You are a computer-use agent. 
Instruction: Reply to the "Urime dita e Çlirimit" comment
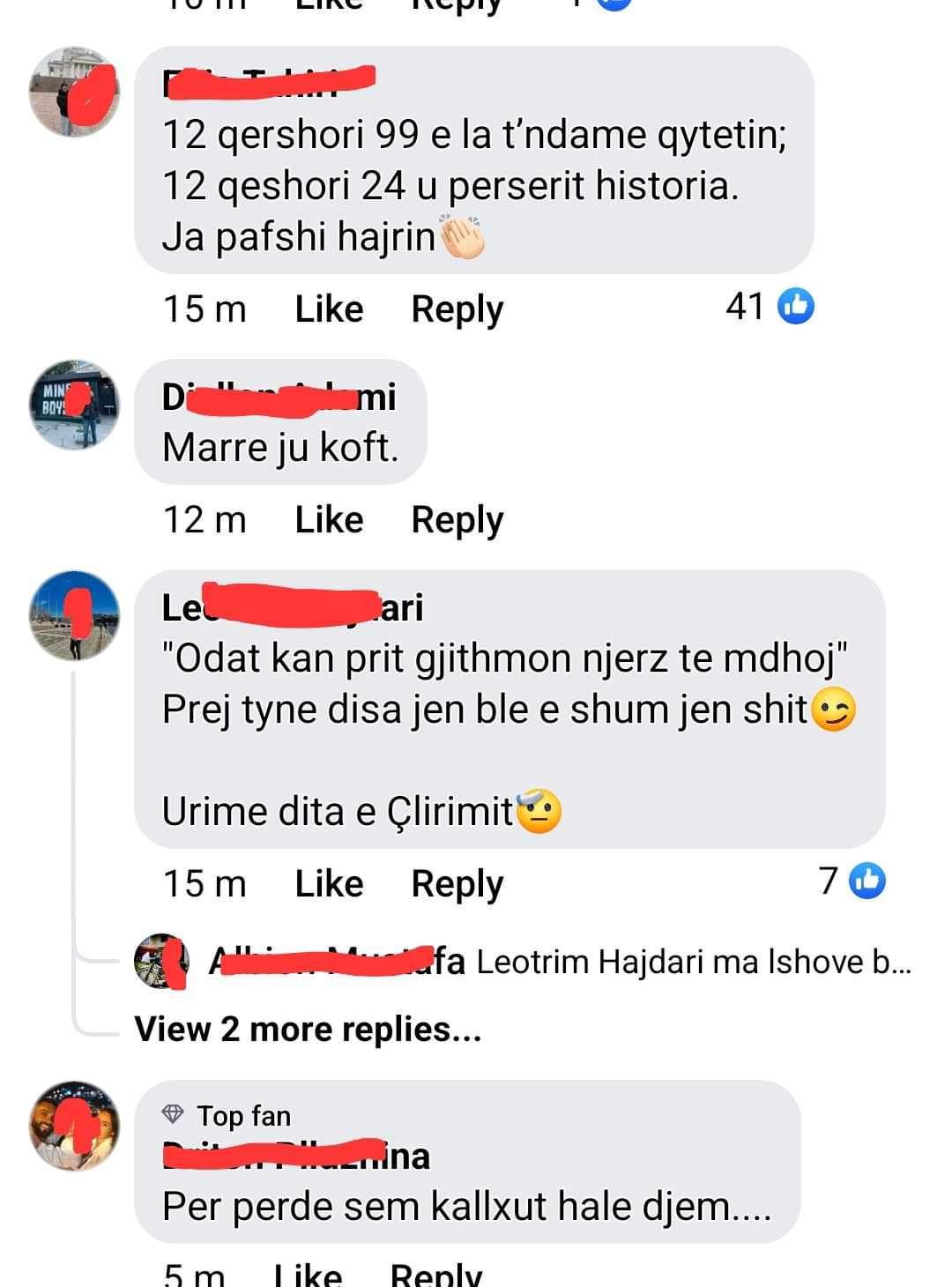[x=457, y=883]
